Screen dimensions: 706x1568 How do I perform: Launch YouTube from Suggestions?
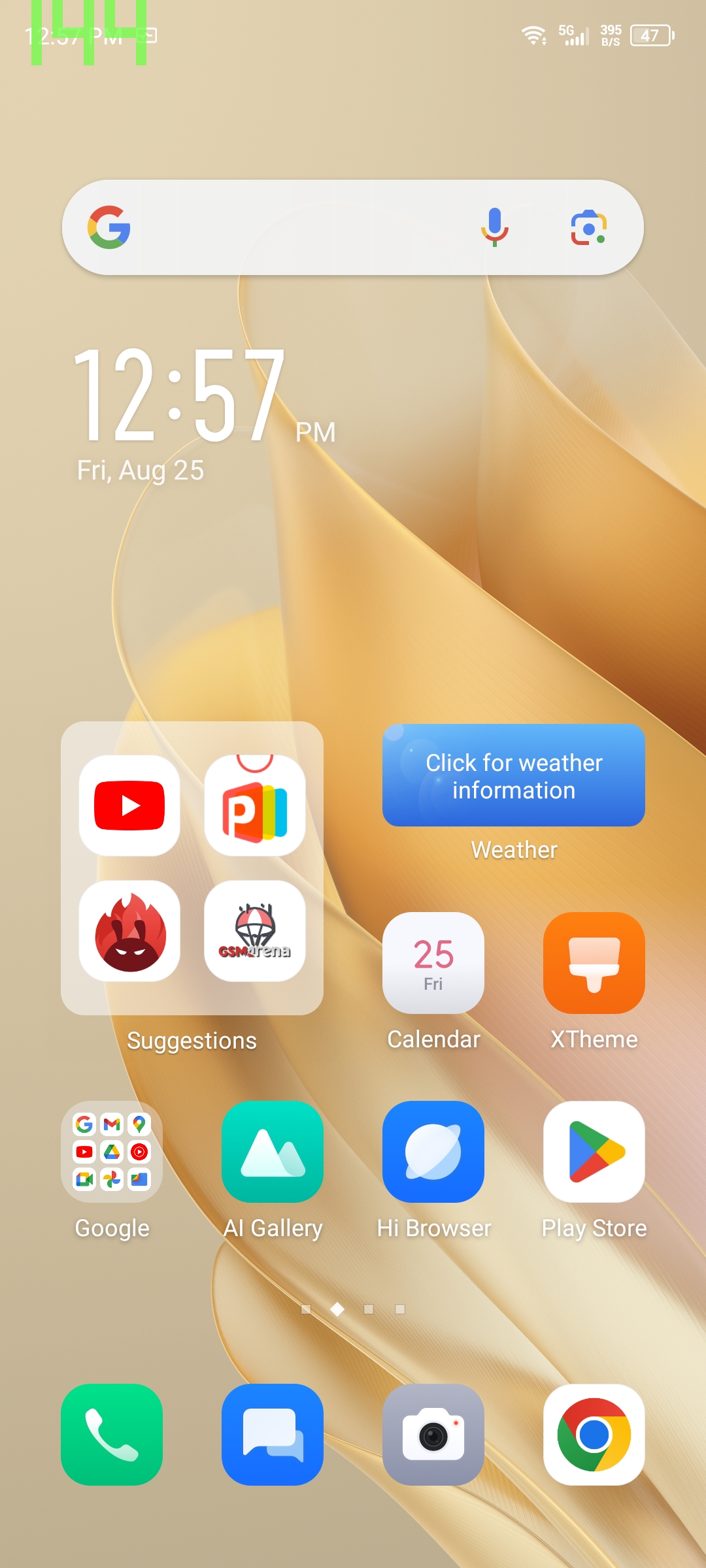[x=129, y=806]
